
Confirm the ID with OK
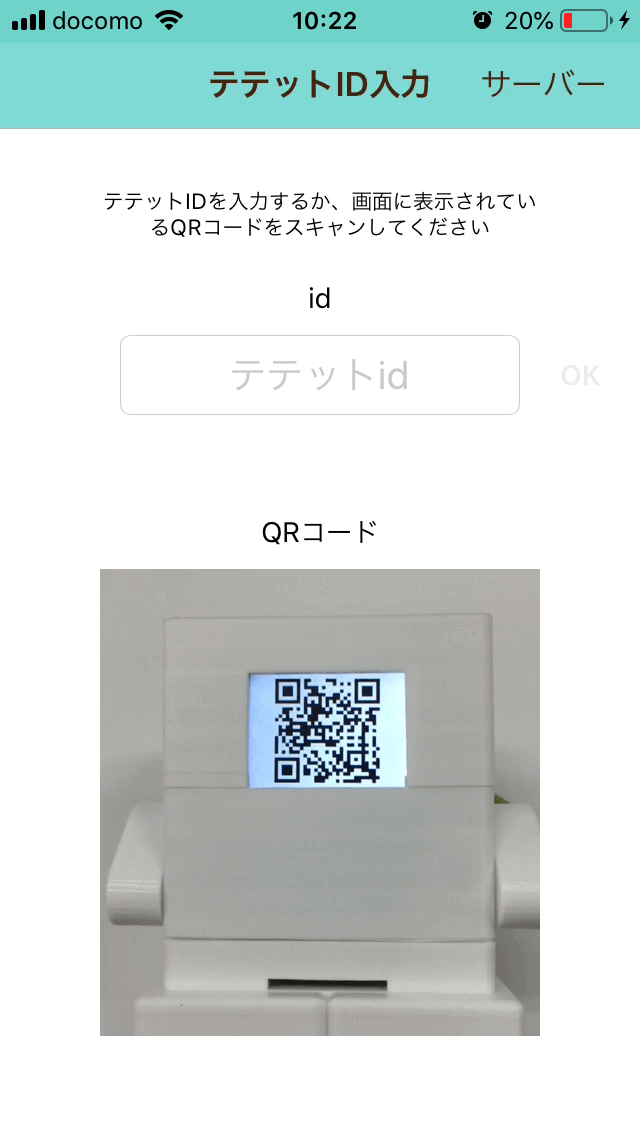point(580,376)
